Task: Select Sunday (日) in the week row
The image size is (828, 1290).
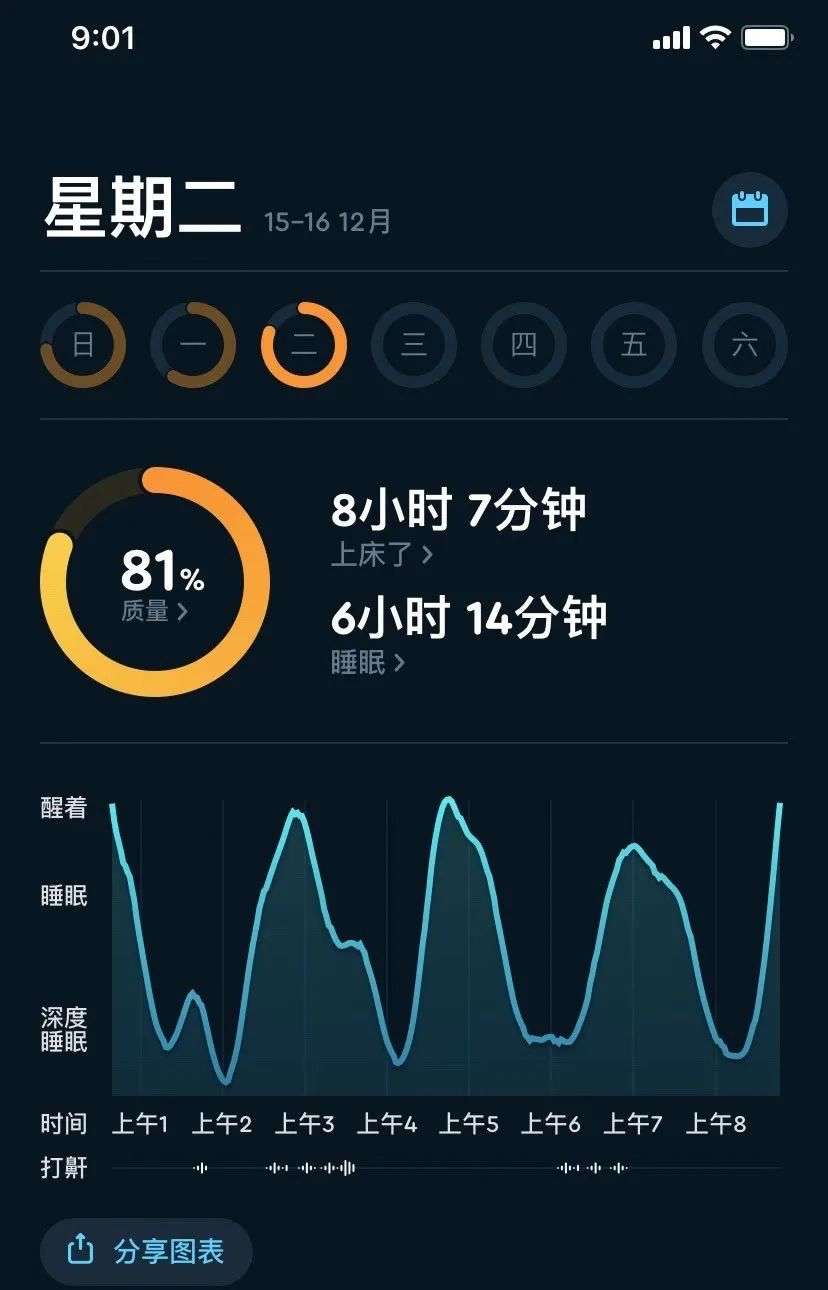Action: point(83,345)
